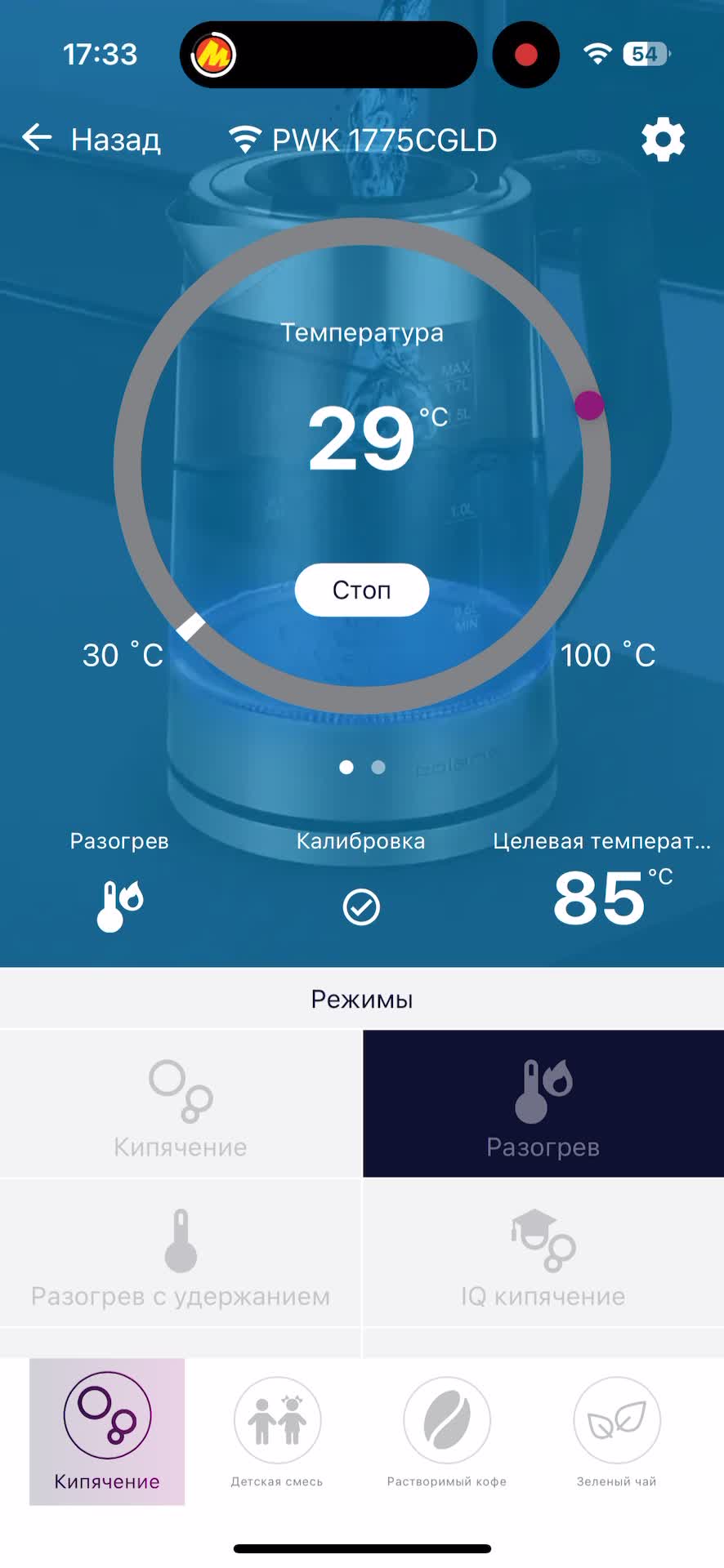The height and width of the screenshot is (1568, 724).
Task: Select the Растворимый кофе preset
Action: click(447, 1432)
